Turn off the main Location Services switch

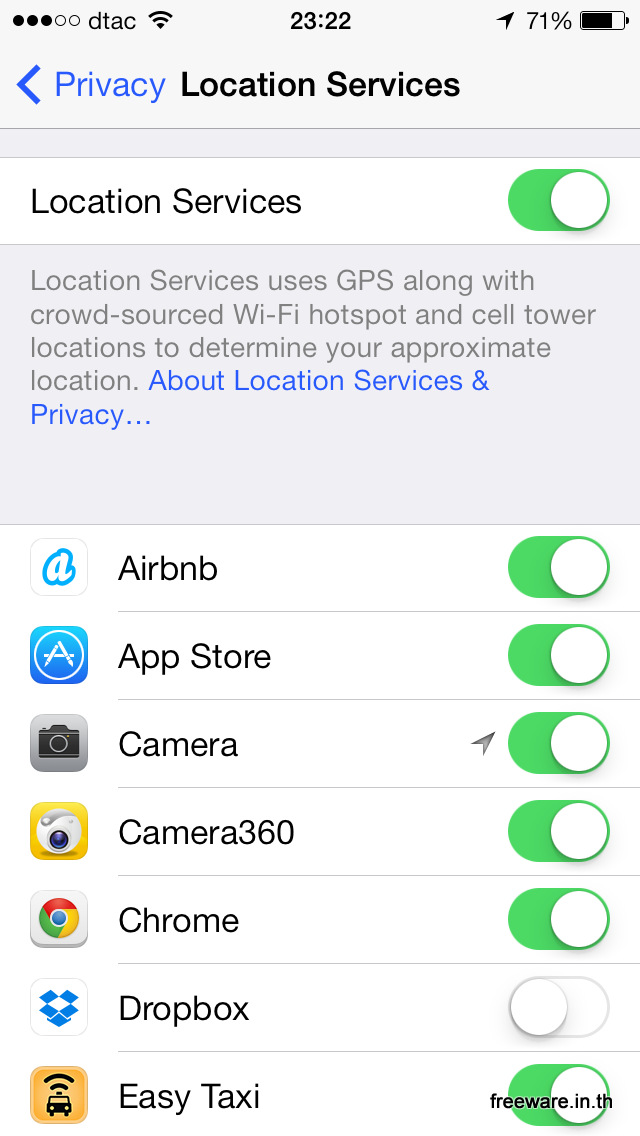click(558, 201)
